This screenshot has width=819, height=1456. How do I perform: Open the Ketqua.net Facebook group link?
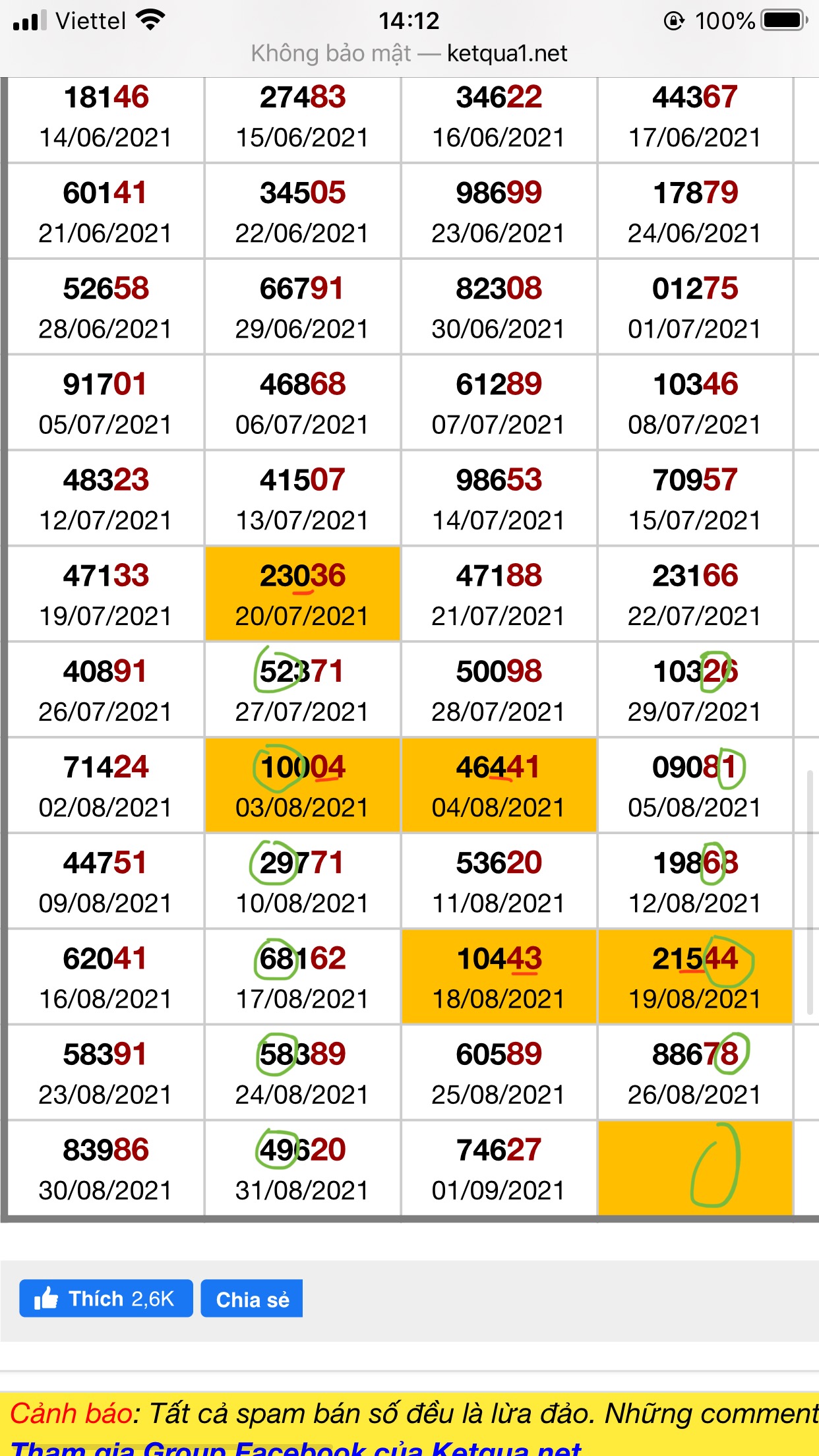(296, 1448)
